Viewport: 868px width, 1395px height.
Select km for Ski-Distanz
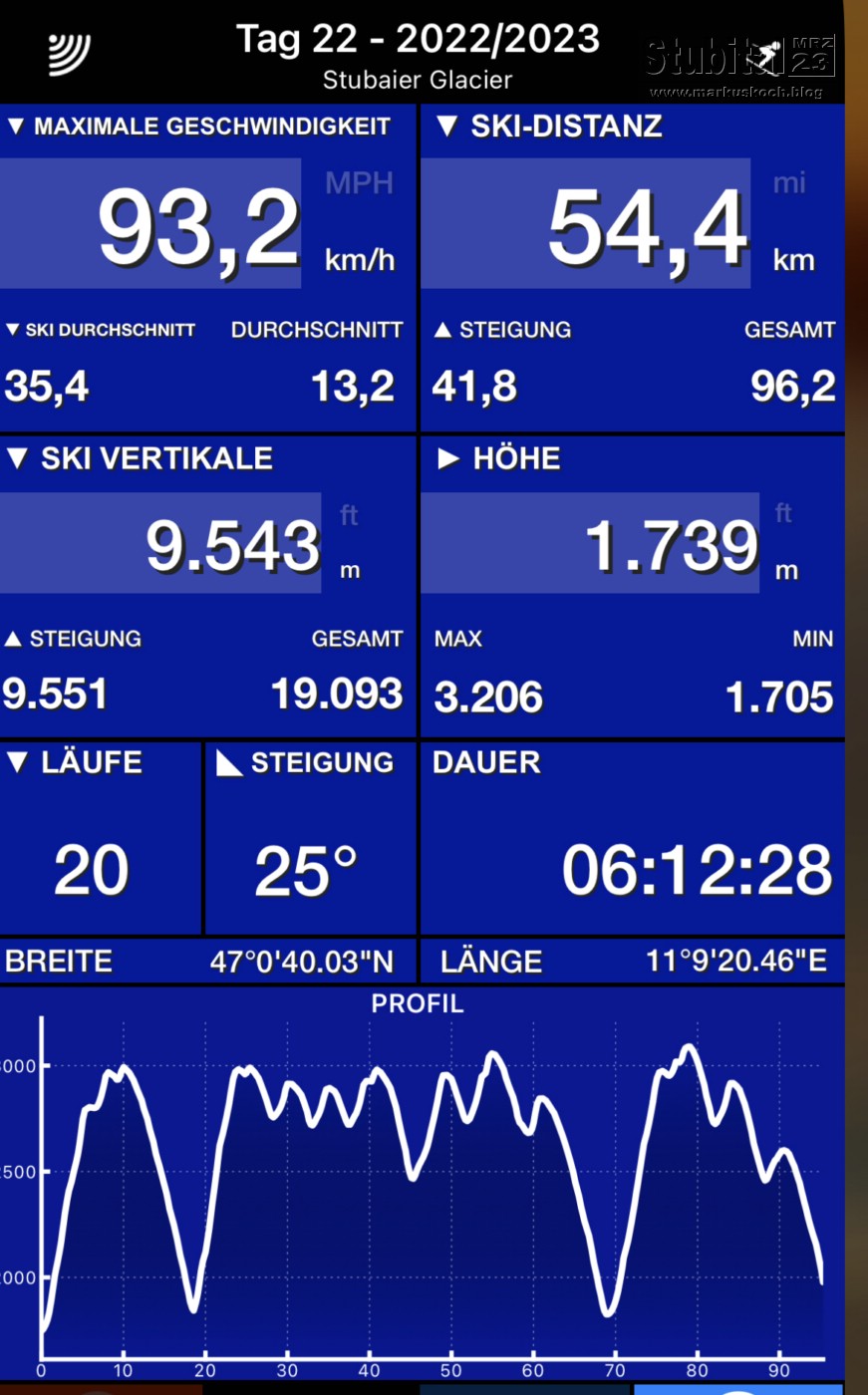pyautogui.click(x=793, y=260)
